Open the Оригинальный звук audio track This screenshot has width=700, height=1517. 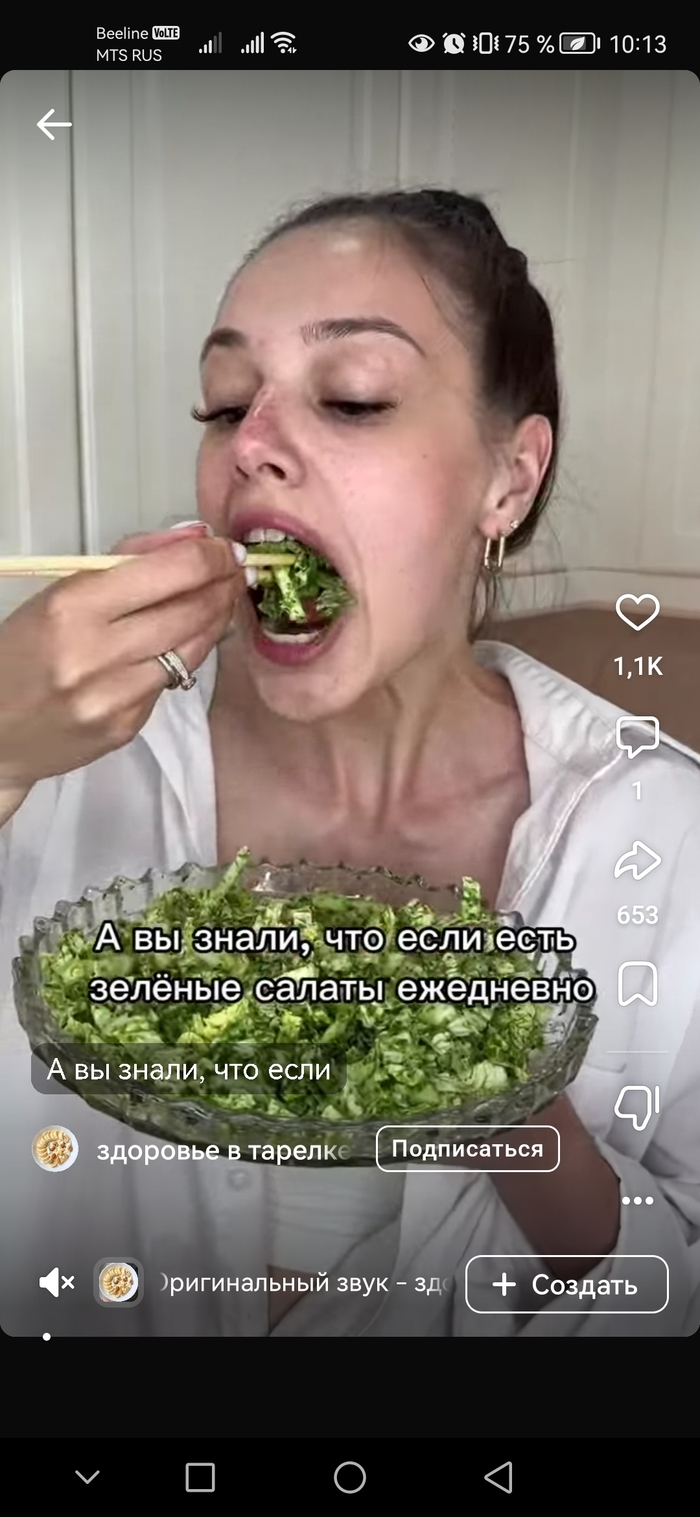pyautogui.click(x=305, y=1283)
